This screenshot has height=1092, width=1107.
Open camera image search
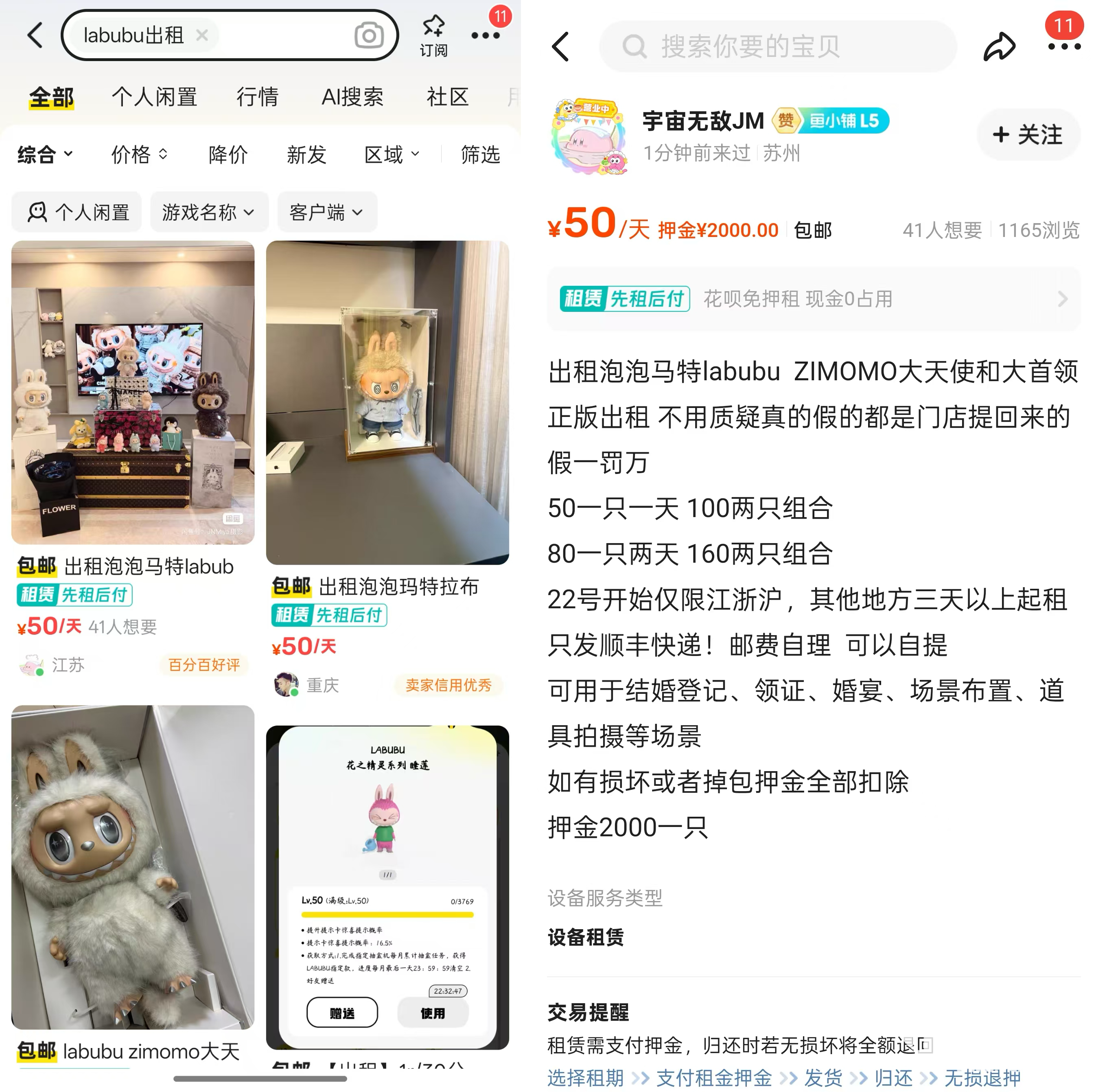tap(368, 35)
